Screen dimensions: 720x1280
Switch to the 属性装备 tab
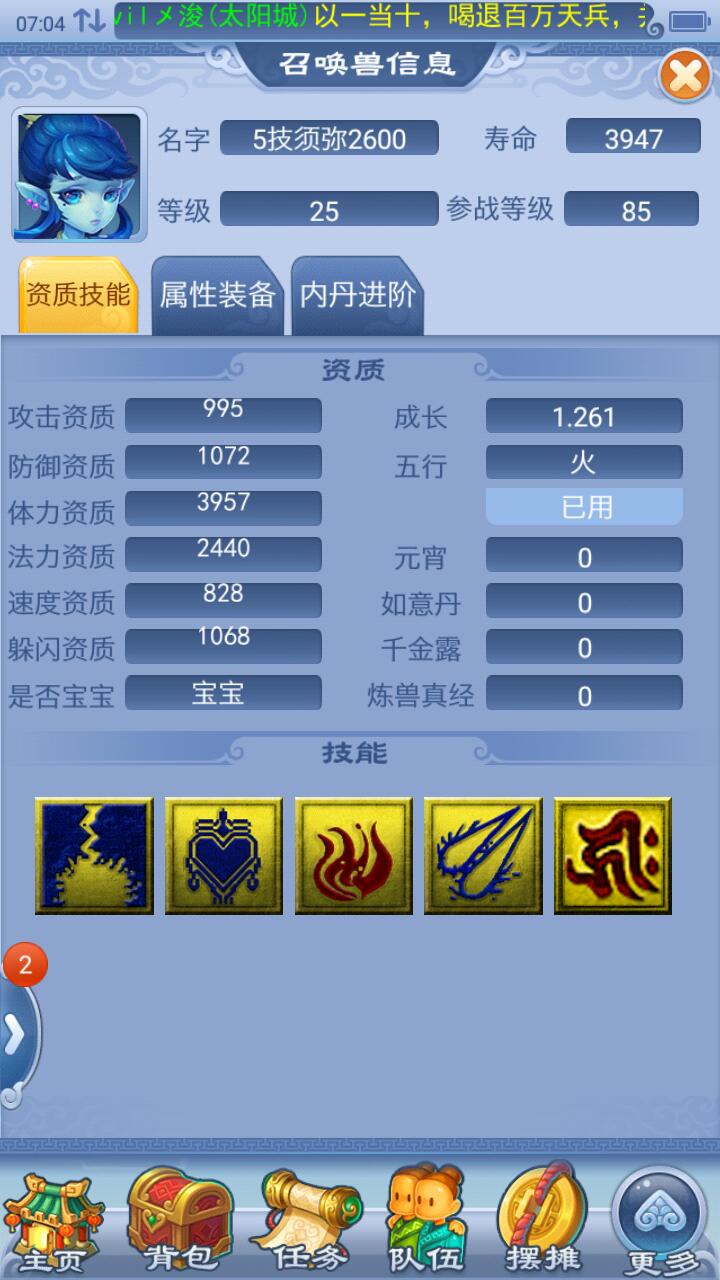point(217,295)
